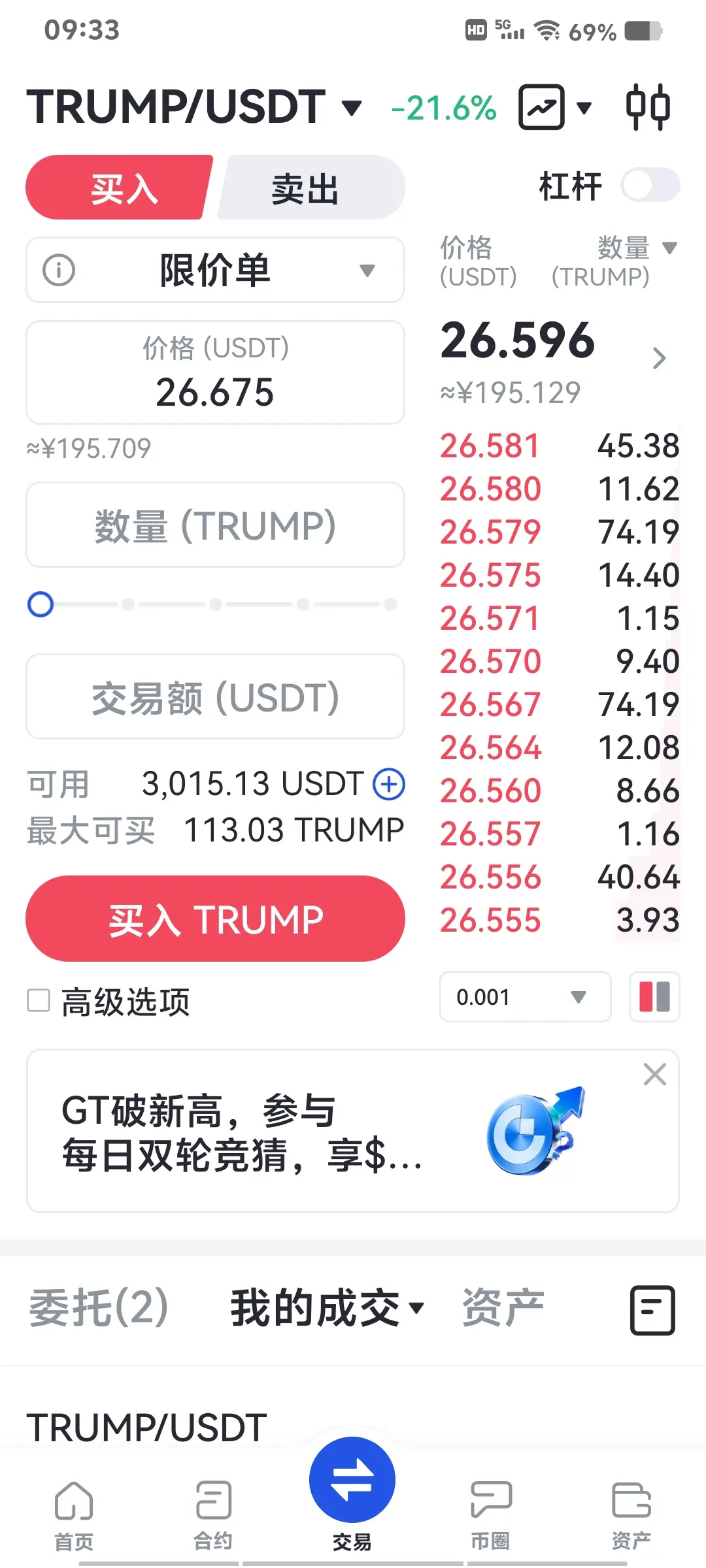Edit the 价格 (USDT) price field

point(215,373)
